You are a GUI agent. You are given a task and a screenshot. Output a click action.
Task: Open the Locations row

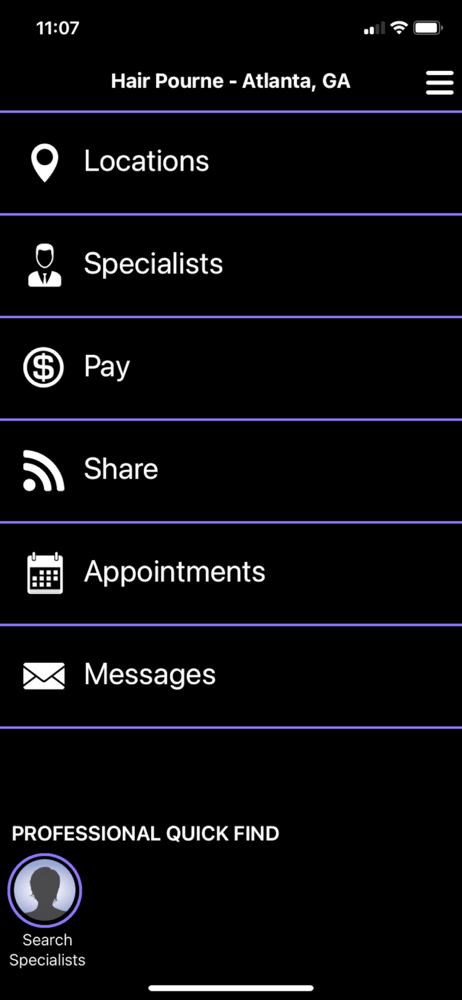click(x=231, y=163)
